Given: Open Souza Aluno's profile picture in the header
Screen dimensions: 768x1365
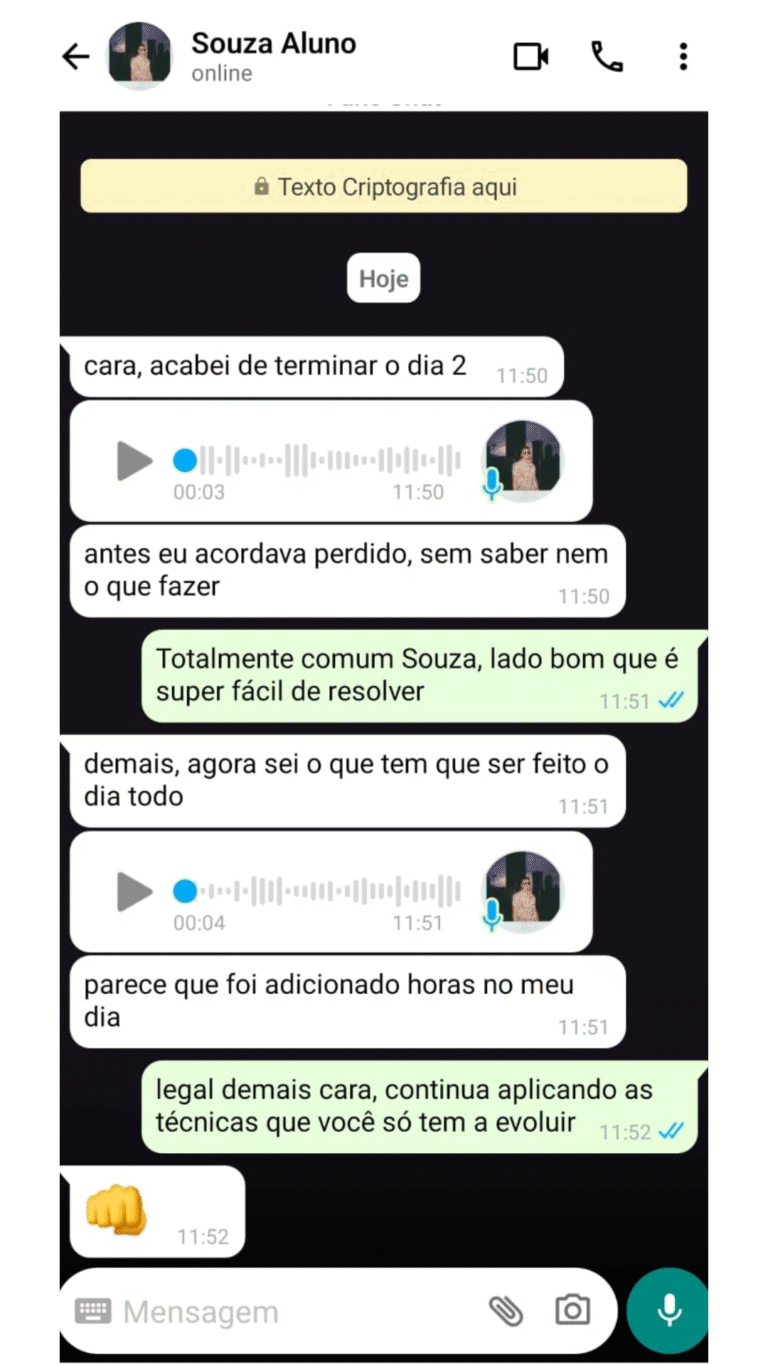Looking at the screenshot, I should pyautogui.click(x=139, y=57).
